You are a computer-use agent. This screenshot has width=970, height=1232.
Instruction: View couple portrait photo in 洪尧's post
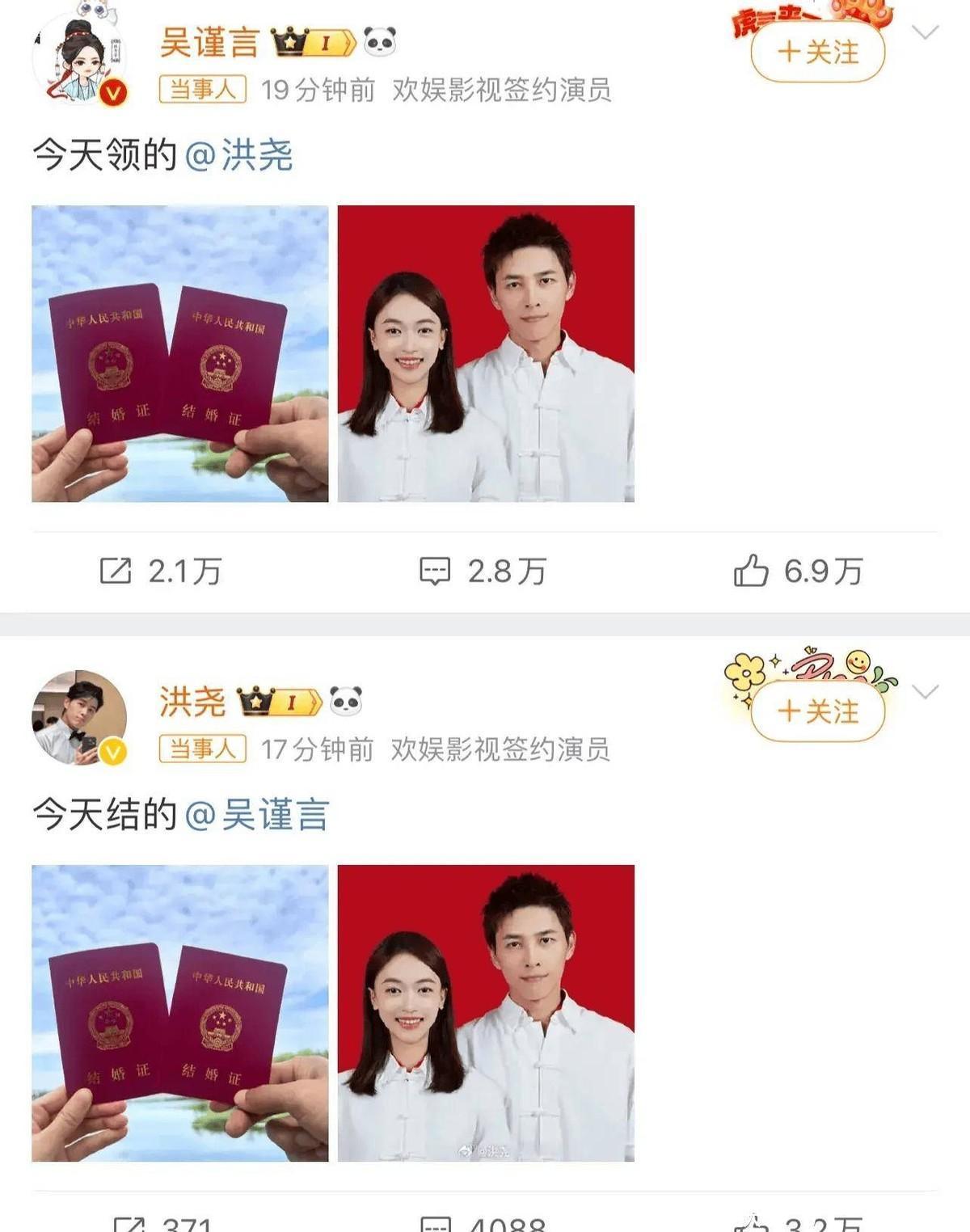click(486, 1013)
